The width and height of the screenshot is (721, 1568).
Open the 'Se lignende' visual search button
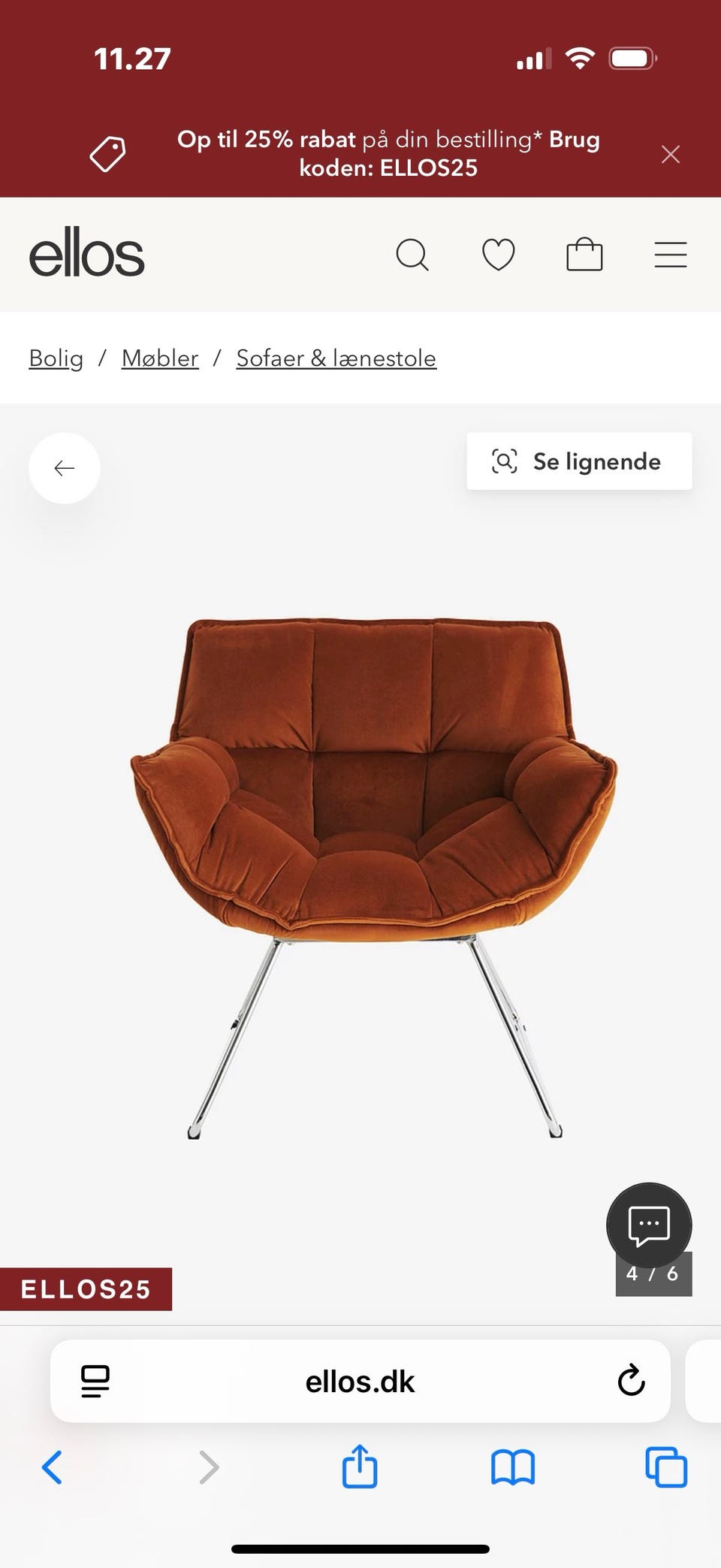(x=579, y=461)
